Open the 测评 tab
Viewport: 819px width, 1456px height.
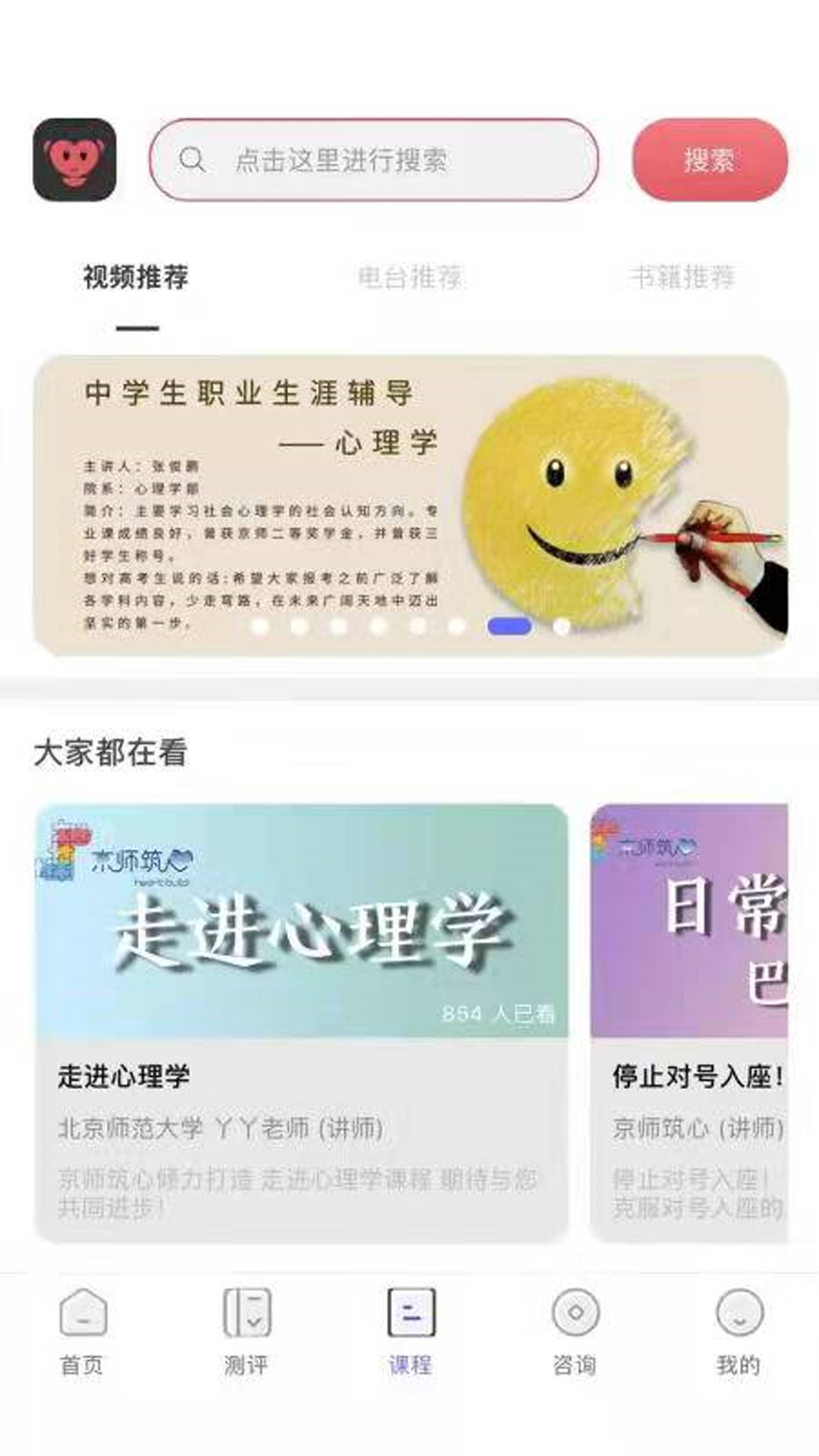(x=246, y=1331)
